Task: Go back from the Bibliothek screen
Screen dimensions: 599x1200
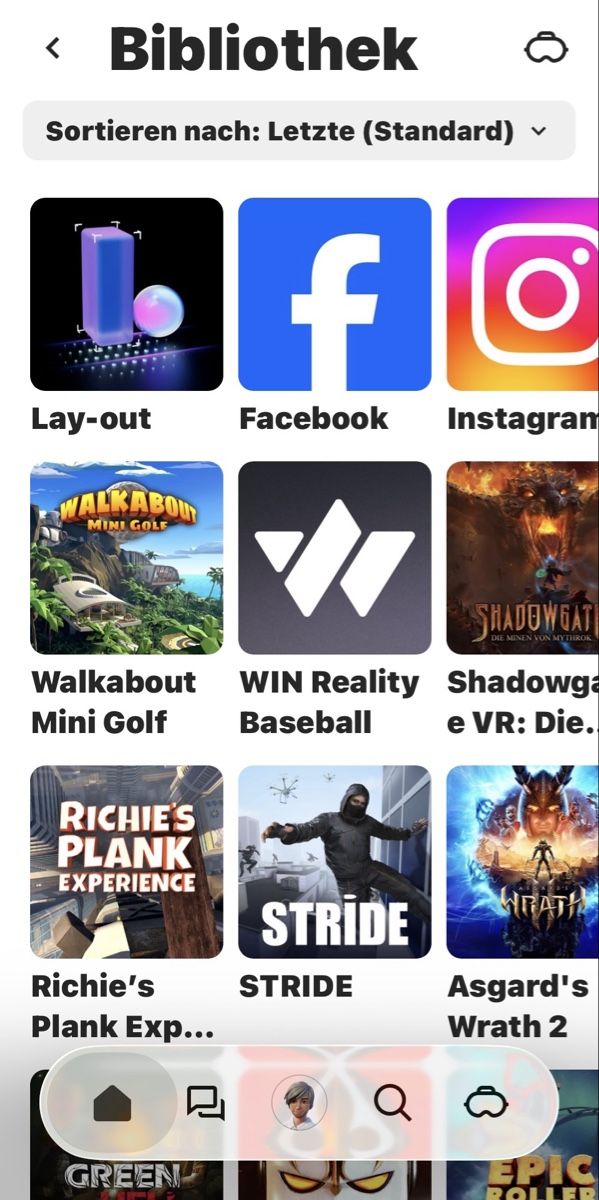Action: (x=53, y=48)
